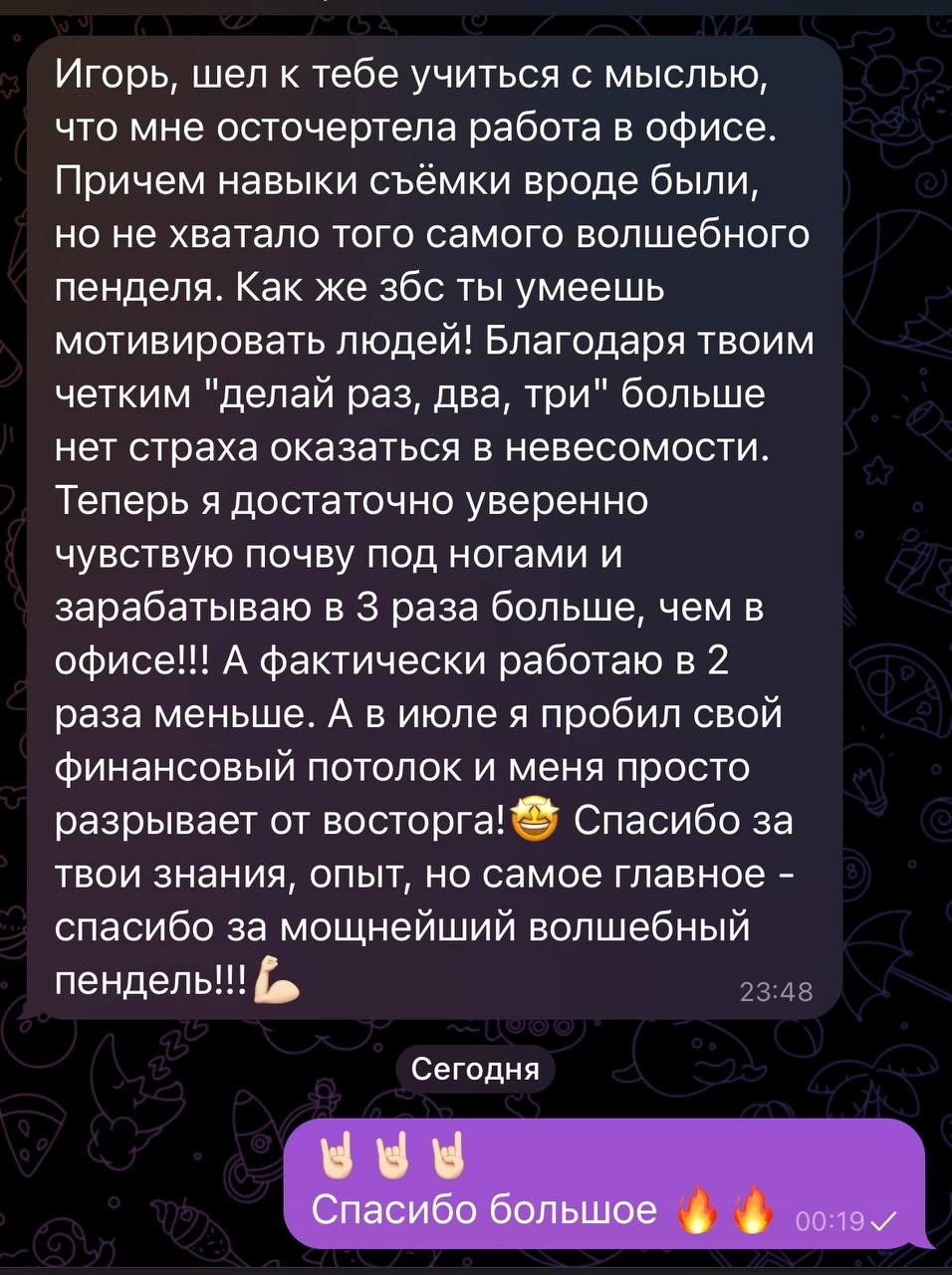Select the phrase Спасибо большое
This screenshot has width=952, height=1275.
coord(482,1209)
